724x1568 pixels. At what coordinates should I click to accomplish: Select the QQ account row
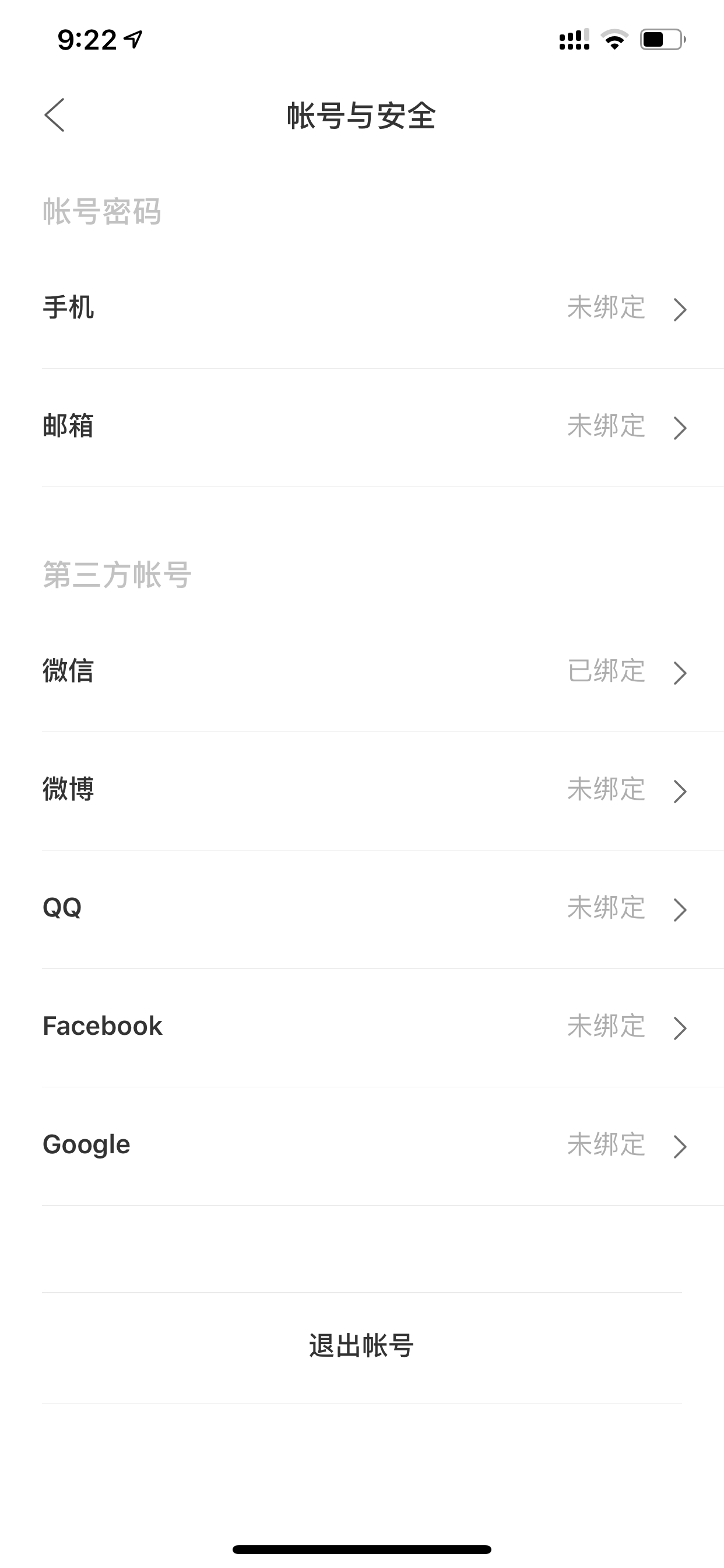(x=362, y=909)
